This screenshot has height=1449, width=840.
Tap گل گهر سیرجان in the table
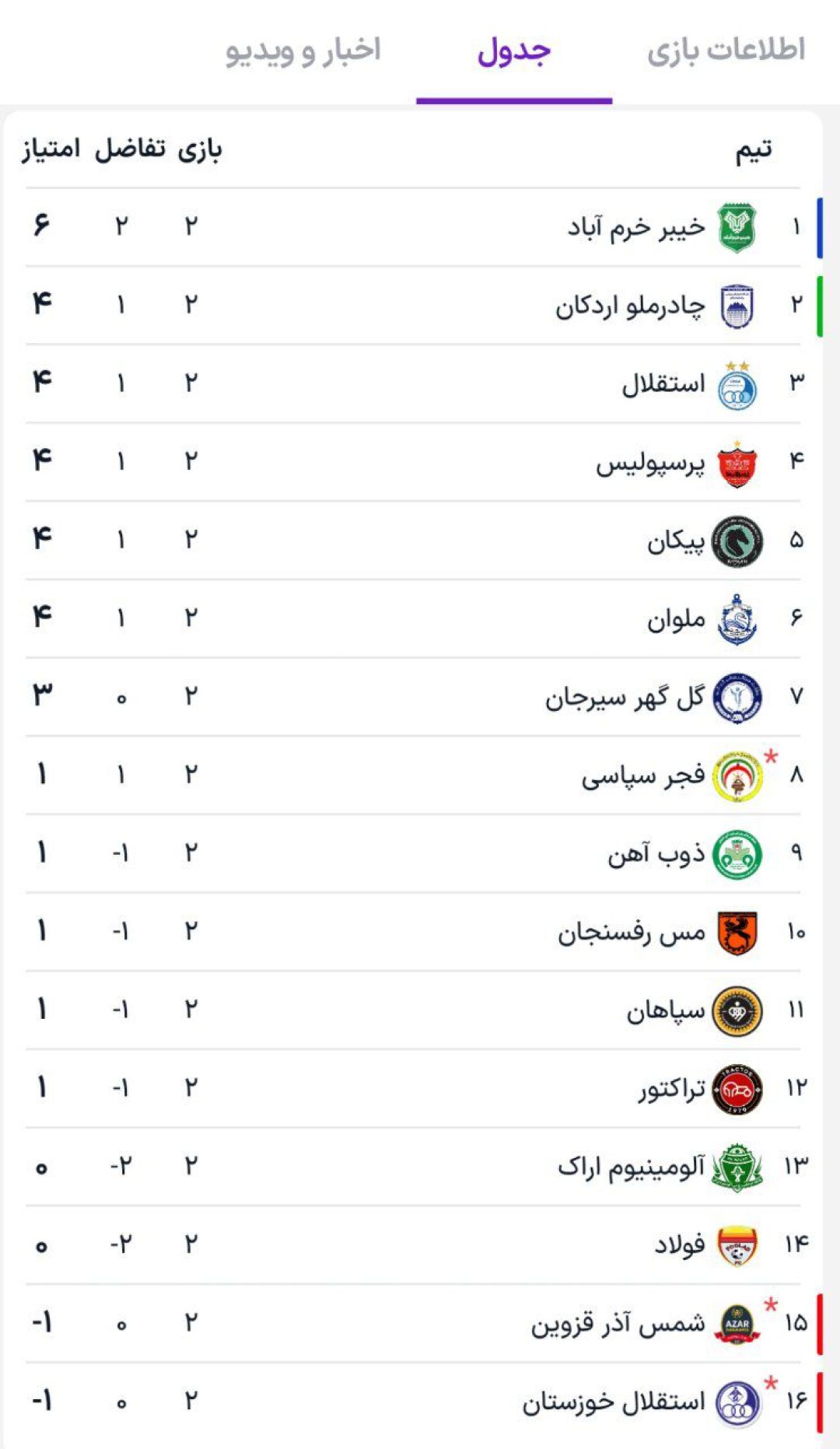[413, 698]
